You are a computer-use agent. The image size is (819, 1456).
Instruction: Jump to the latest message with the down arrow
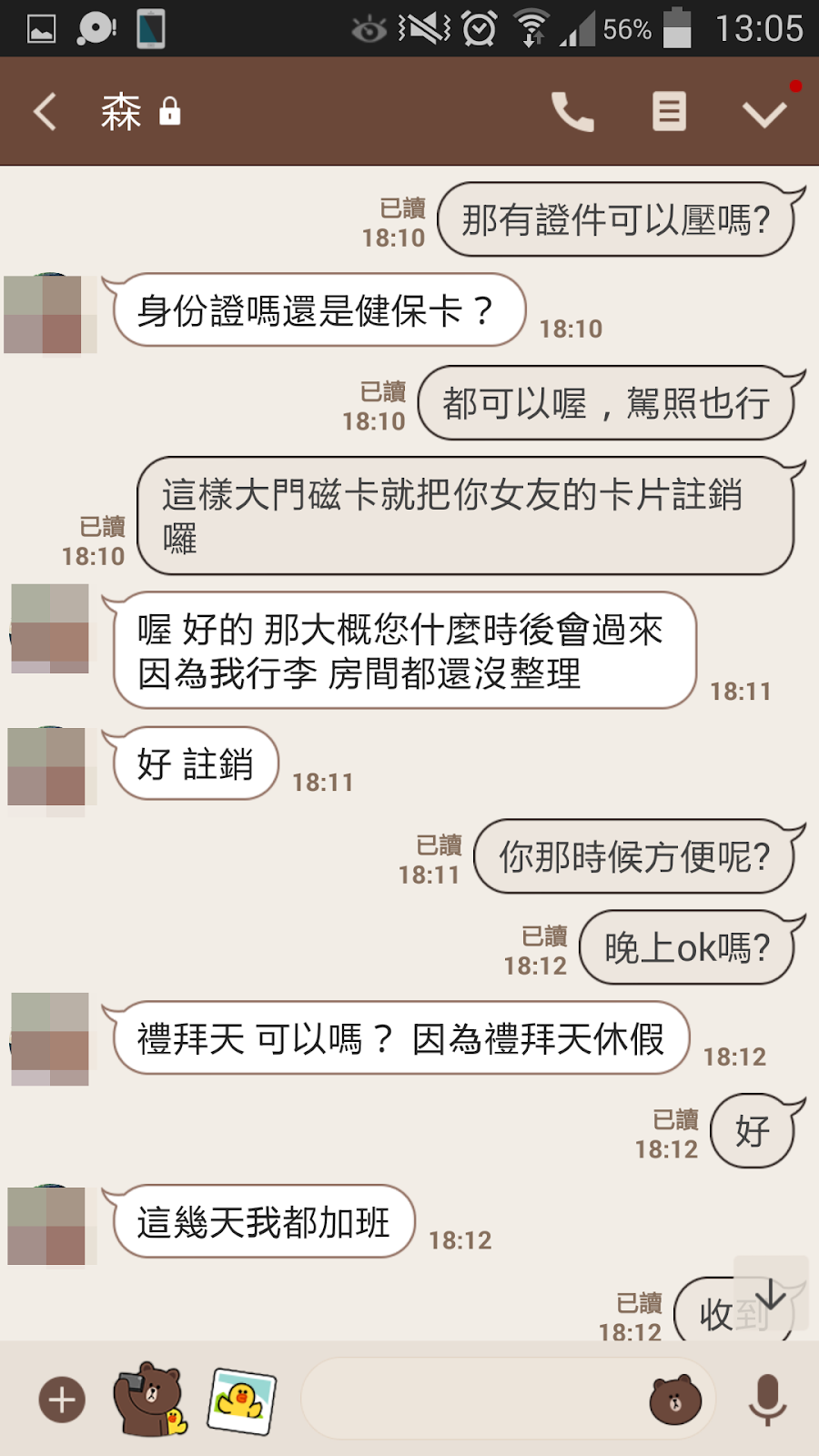[x=771, y=1295]
